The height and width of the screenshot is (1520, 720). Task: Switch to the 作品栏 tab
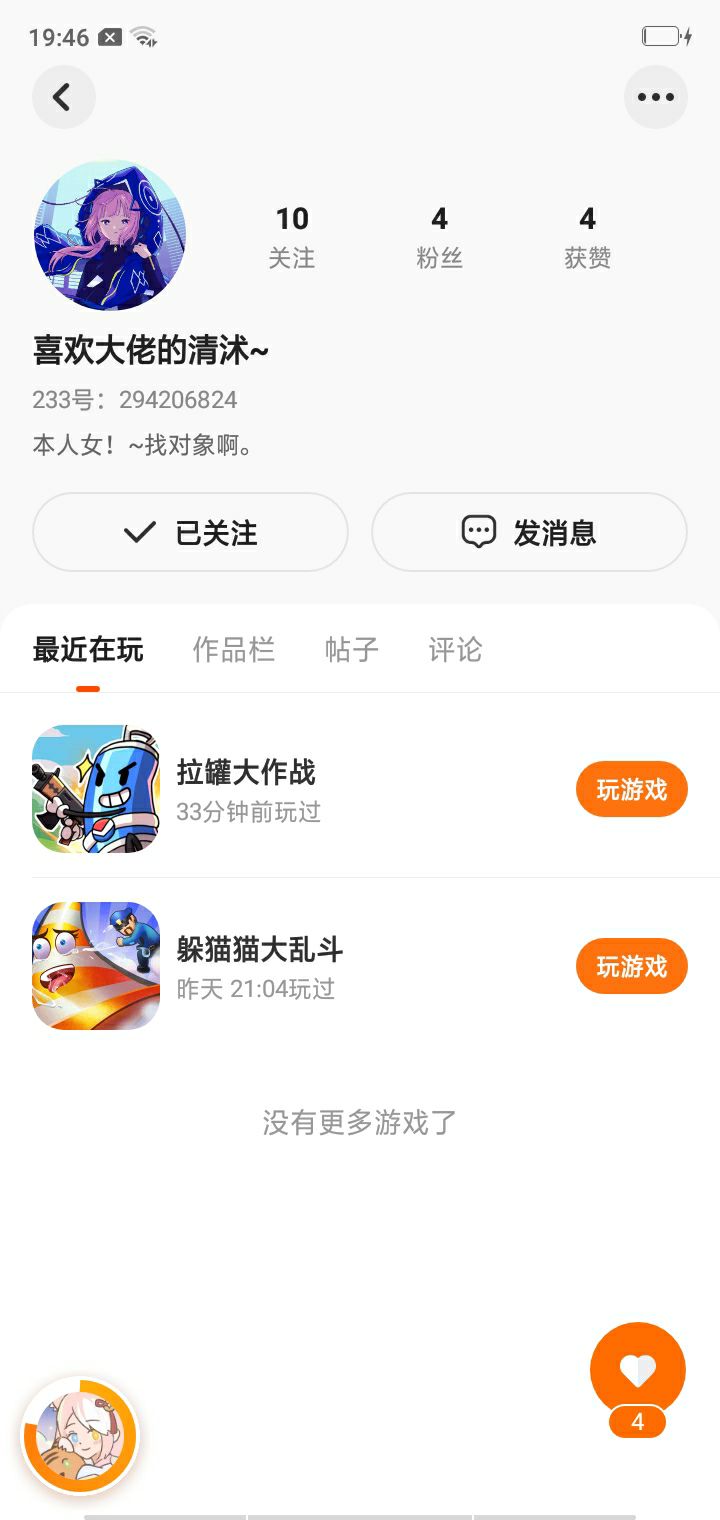pyautogui.click(x=233, y=650)
